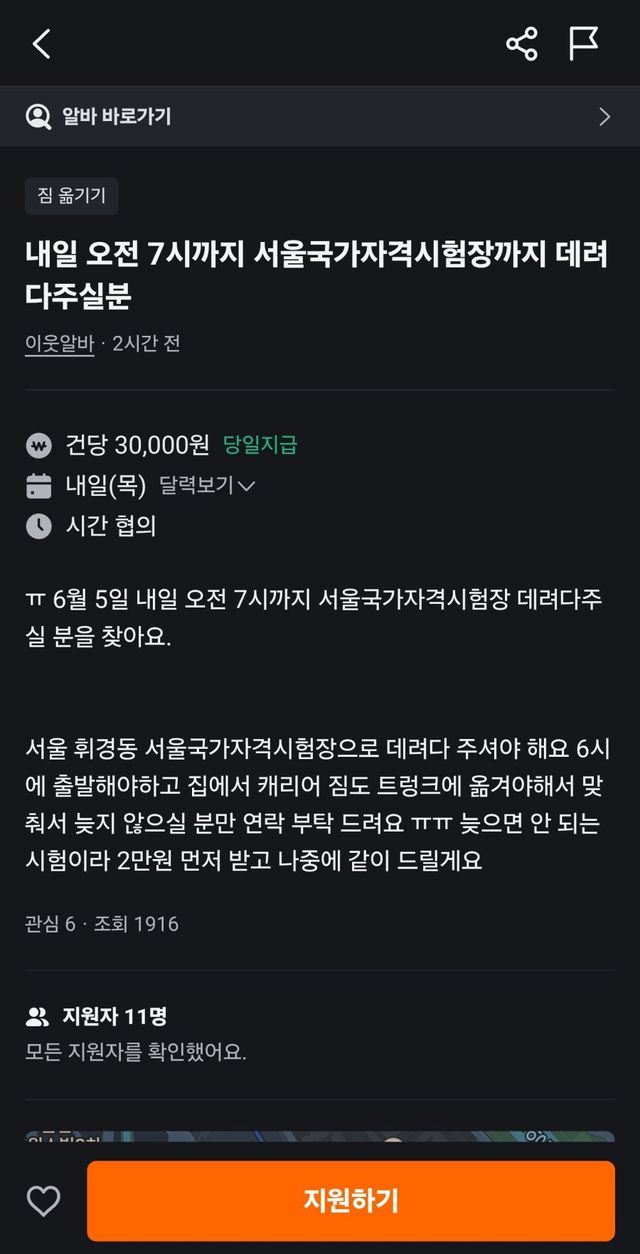Share this job posting
Image resolution: width=640 pixels, height=1254 pixels.
[522, 44]
